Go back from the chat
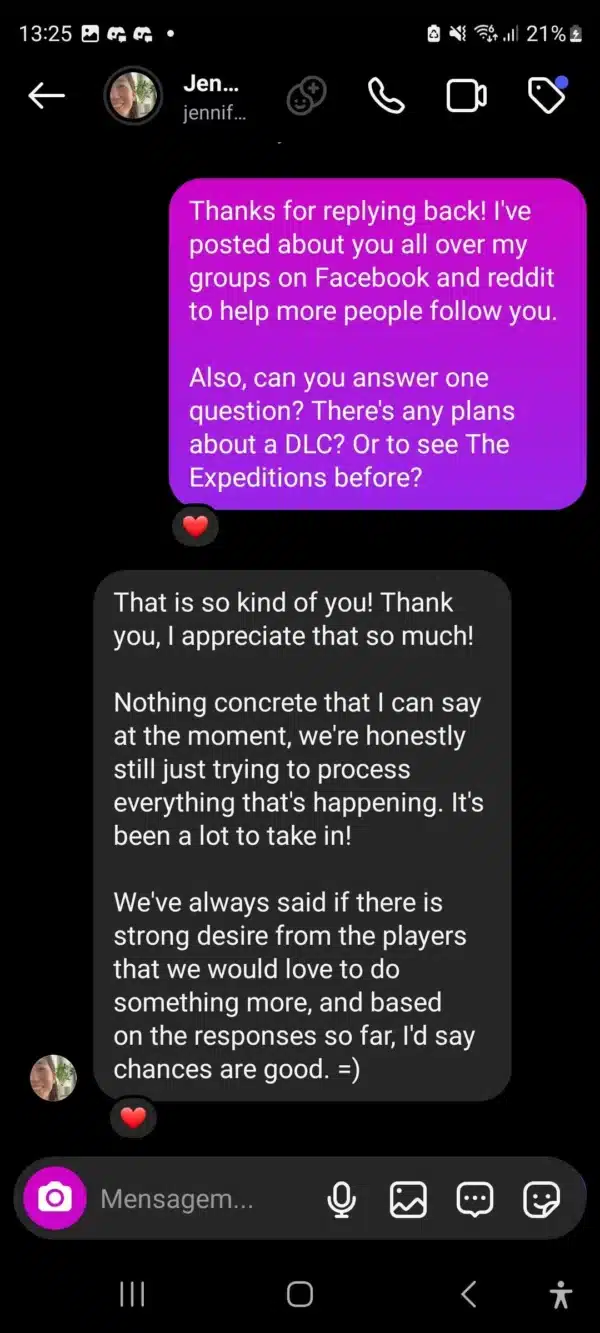 point(46,96)
